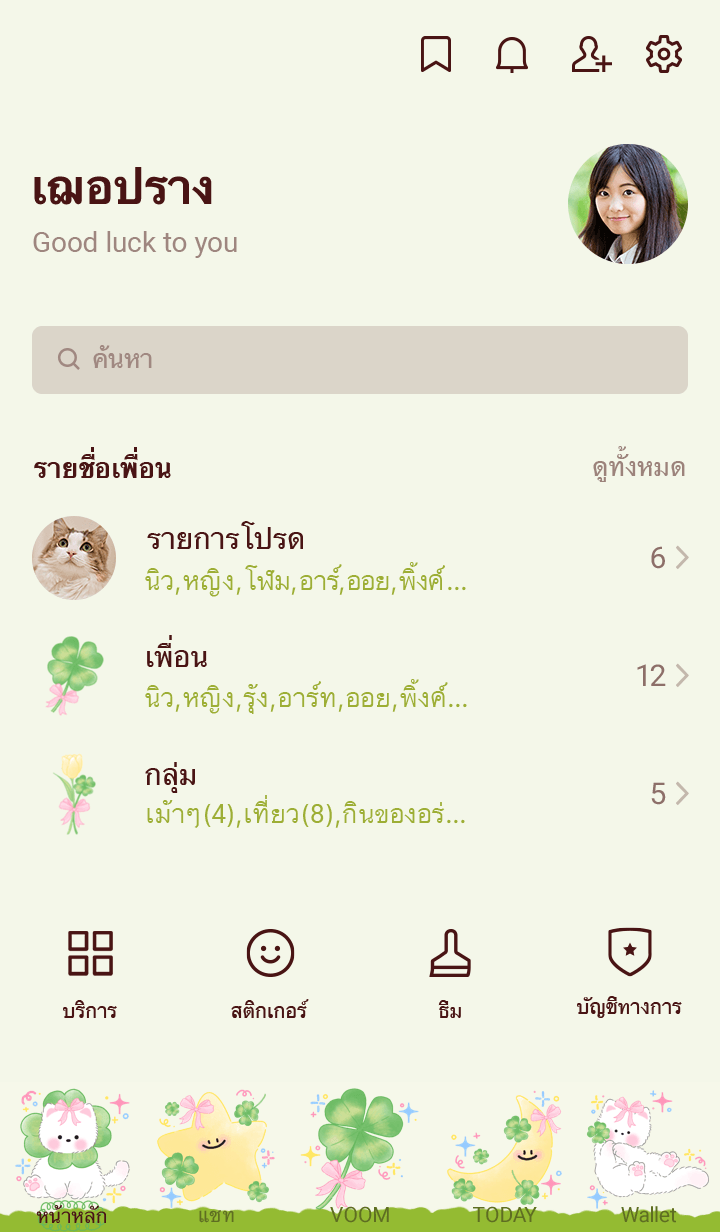This screenshot has height=1232, width=720.
Task: Open the notifications bell
Action: point(512,55)
